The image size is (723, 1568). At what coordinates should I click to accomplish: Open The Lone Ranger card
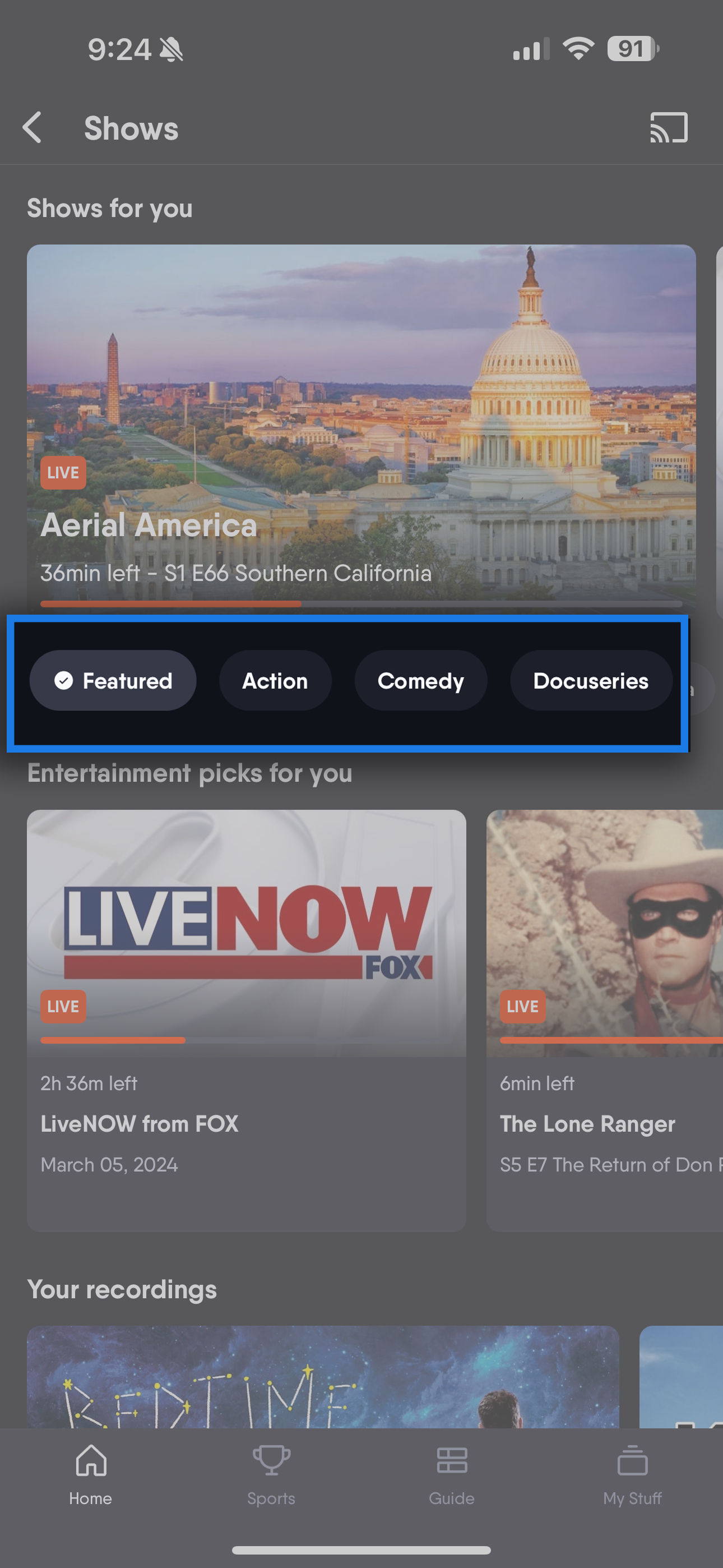(604, 1021)
